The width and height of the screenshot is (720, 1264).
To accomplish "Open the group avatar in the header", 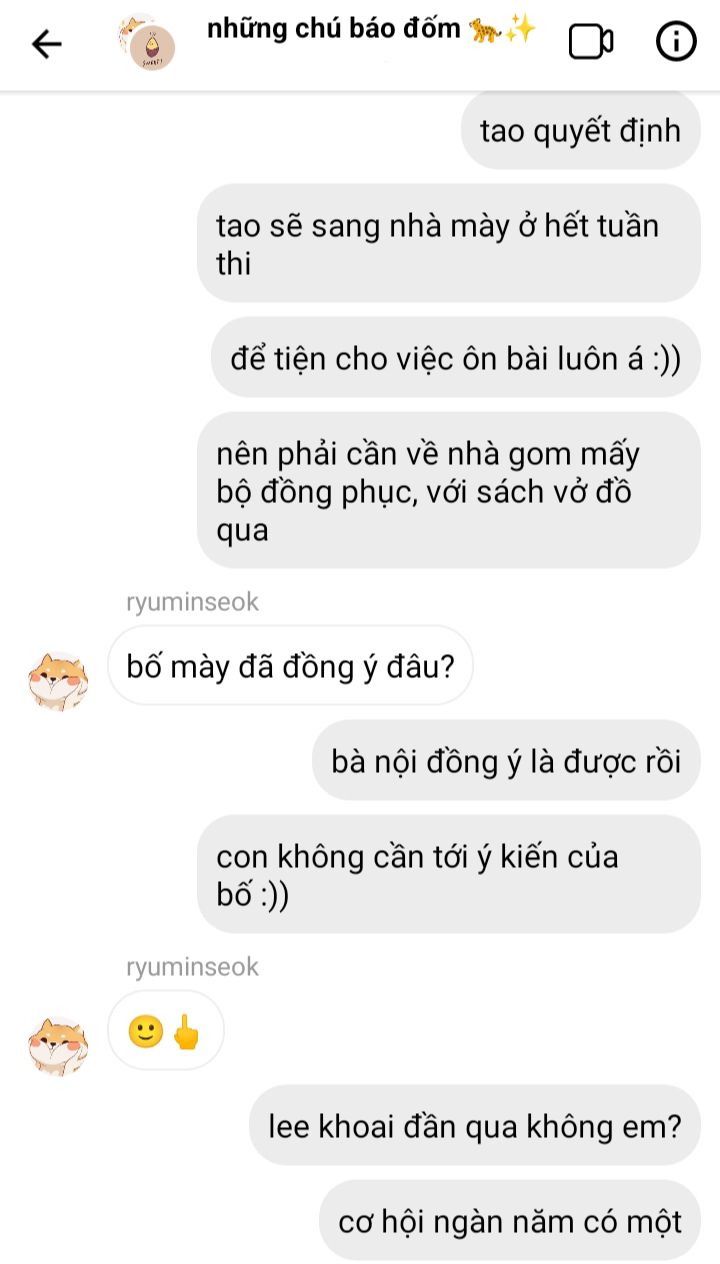I will [146, 44].
